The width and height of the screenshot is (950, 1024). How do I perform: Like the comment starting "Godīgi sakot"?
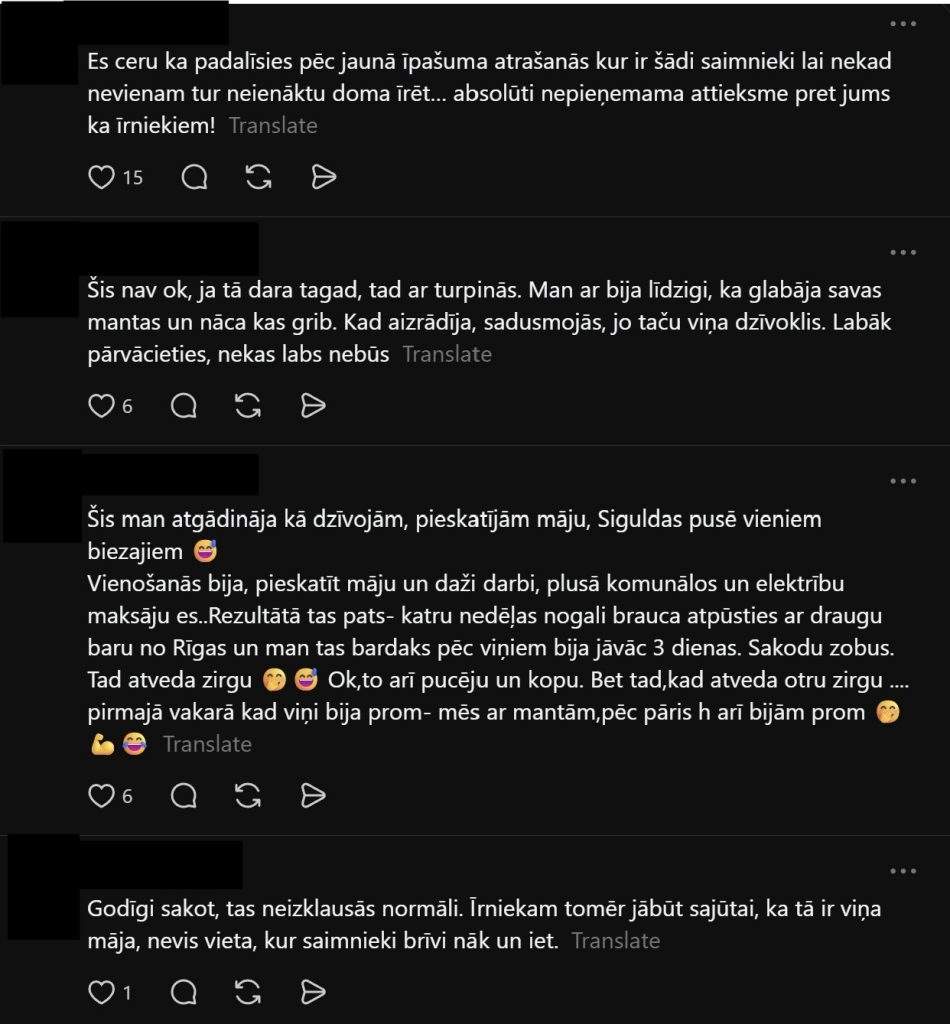pos(102,992)
